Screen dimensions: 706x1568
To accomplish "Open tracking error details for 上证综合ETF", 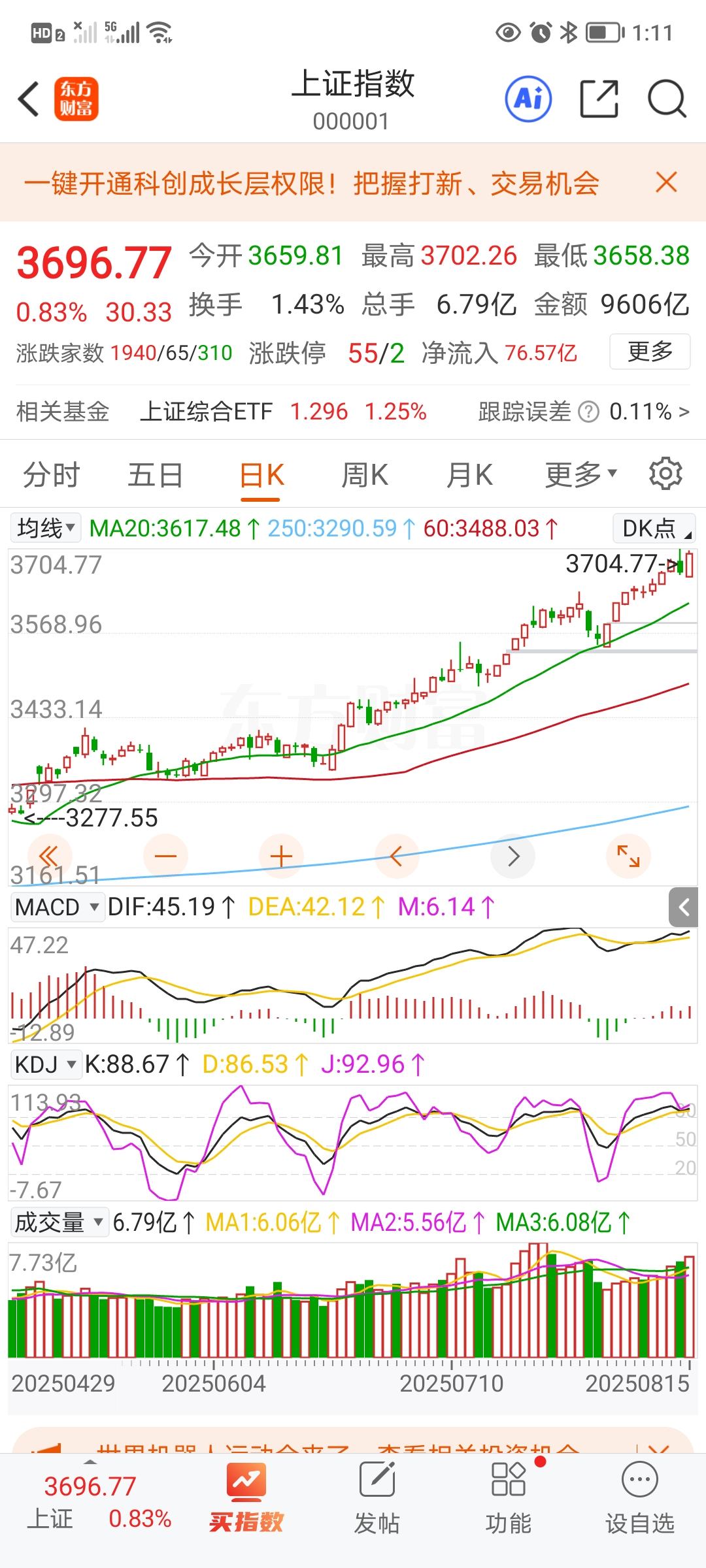I will click(x=583, y=412).
